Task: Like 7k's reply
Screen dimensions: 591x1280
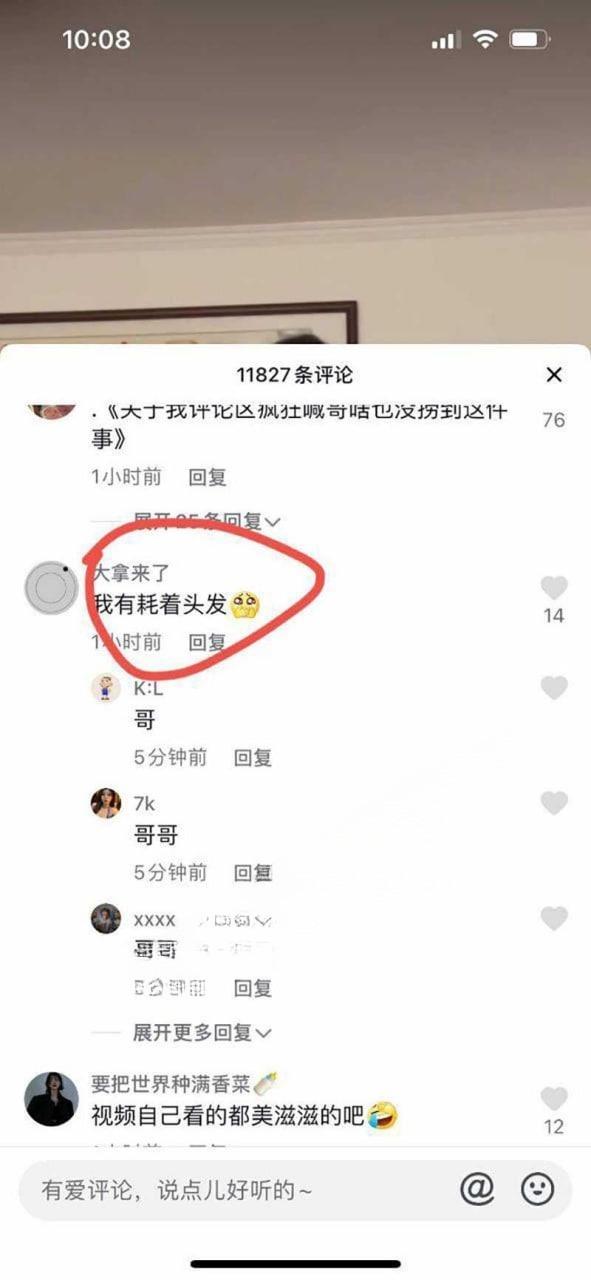Action: 554,803
